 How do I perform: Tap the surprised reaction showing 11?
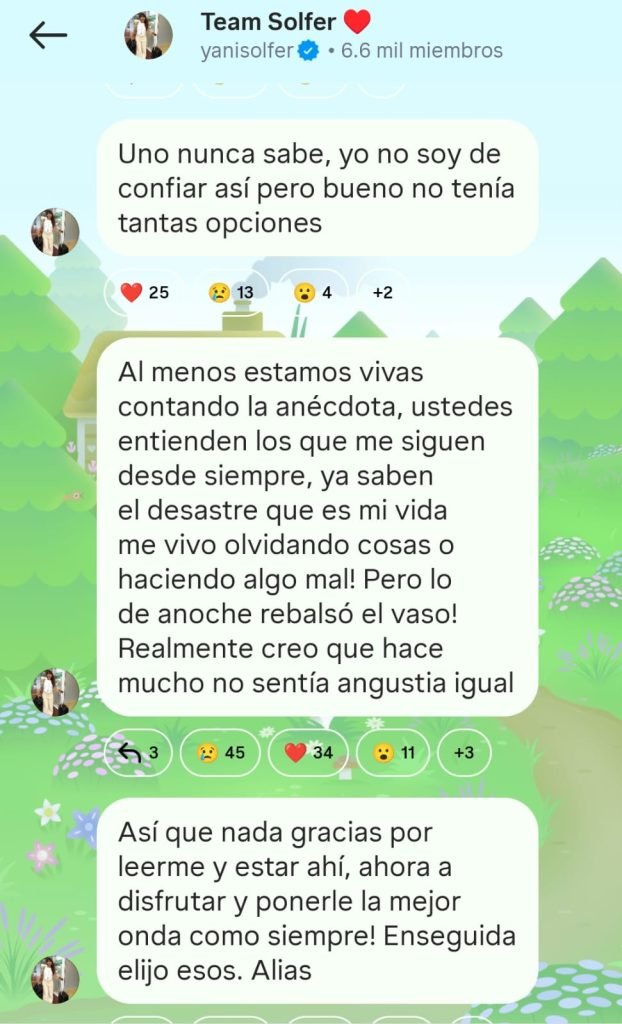click(393, 752)
